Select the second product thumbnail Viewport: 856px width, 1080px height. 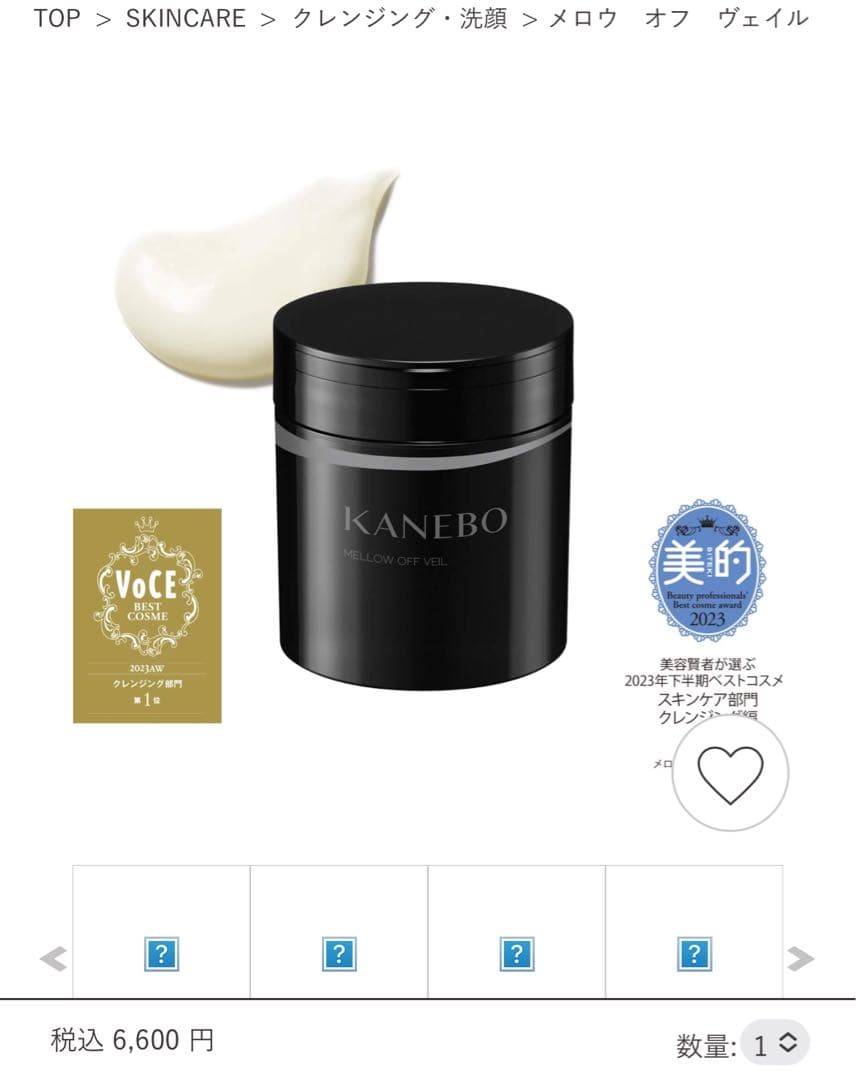click(x=339, y=953)
